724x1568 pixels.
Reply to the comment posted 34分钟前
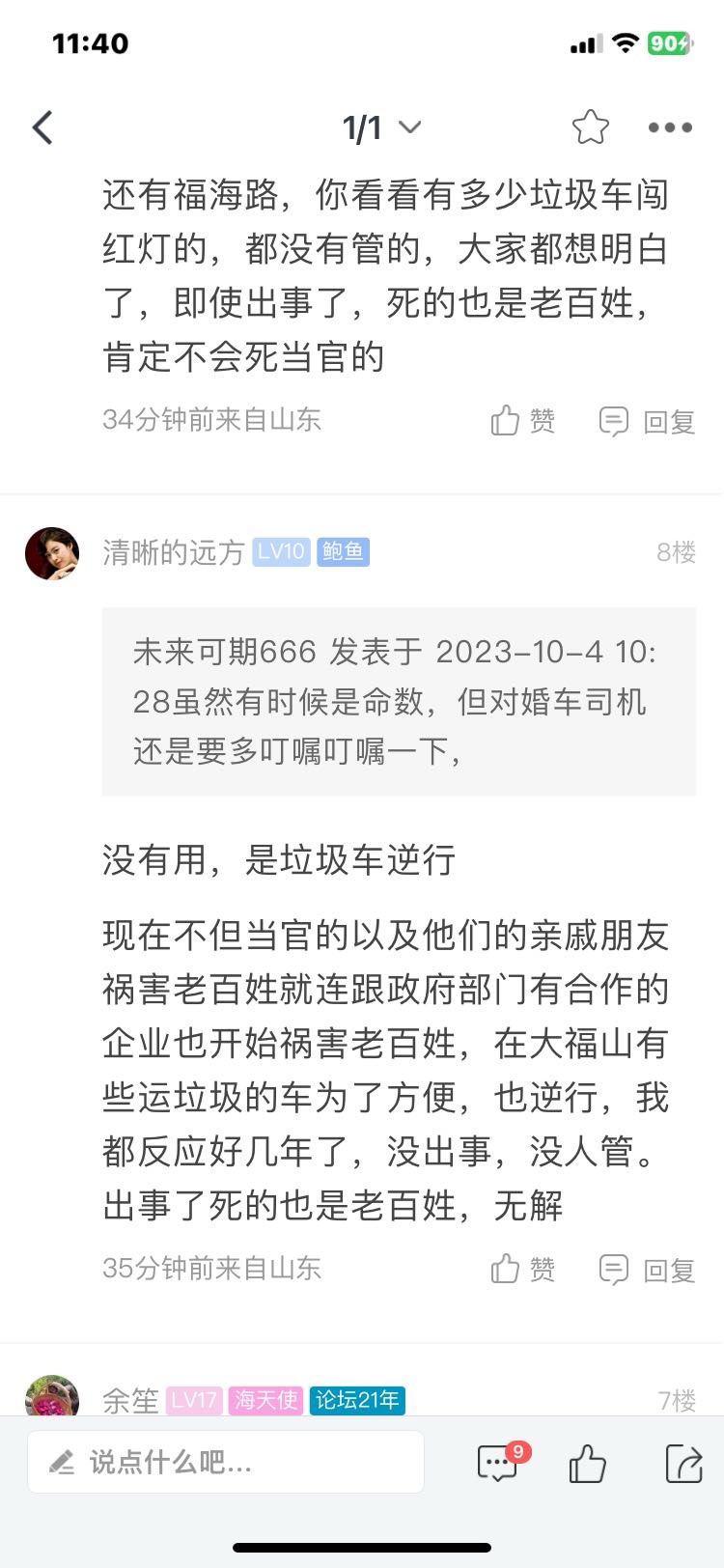(x=648, y=421)
